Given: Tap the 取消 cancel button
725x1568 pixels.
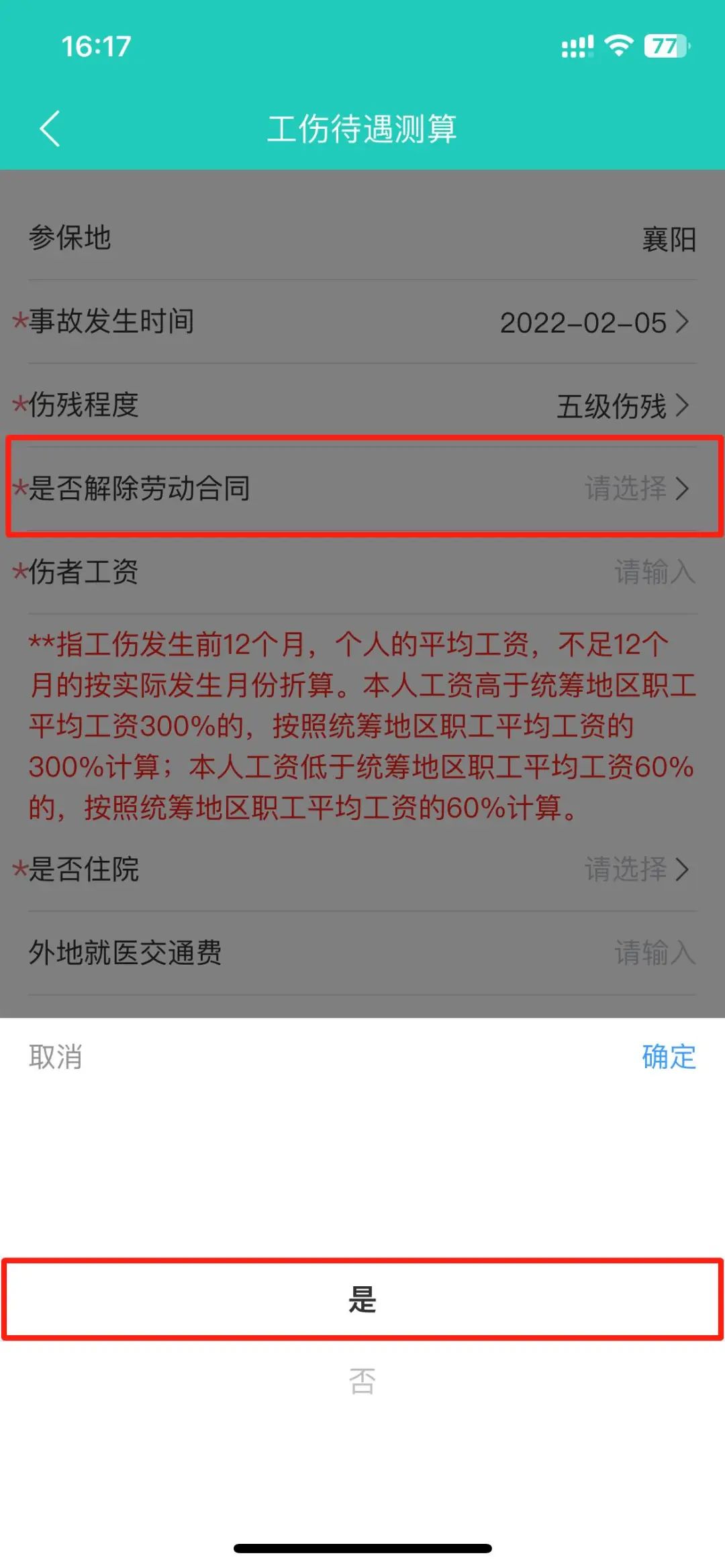Looking at the screenshot, I should 56,1057.
